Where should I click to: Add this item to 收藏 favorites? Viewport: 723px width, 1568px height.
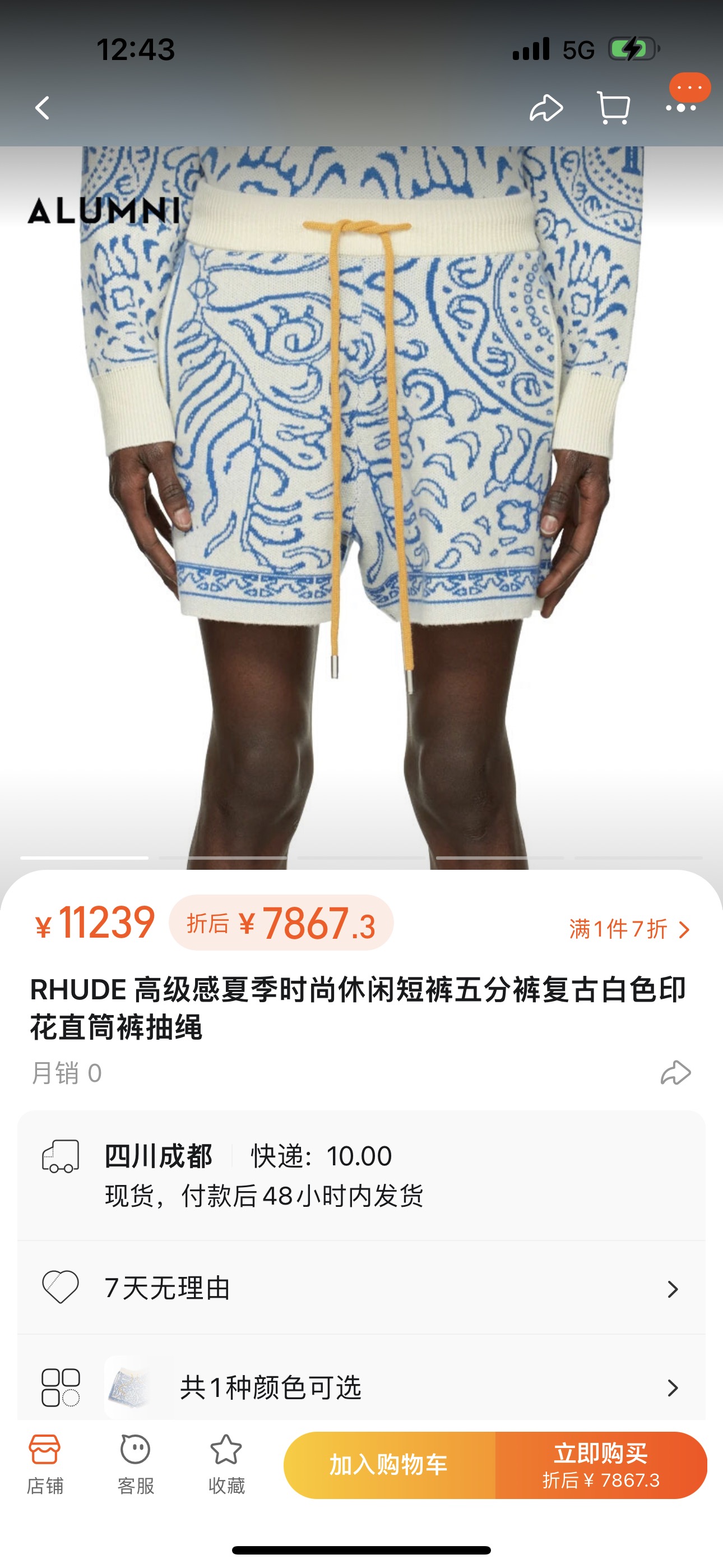coord(226,1464)
